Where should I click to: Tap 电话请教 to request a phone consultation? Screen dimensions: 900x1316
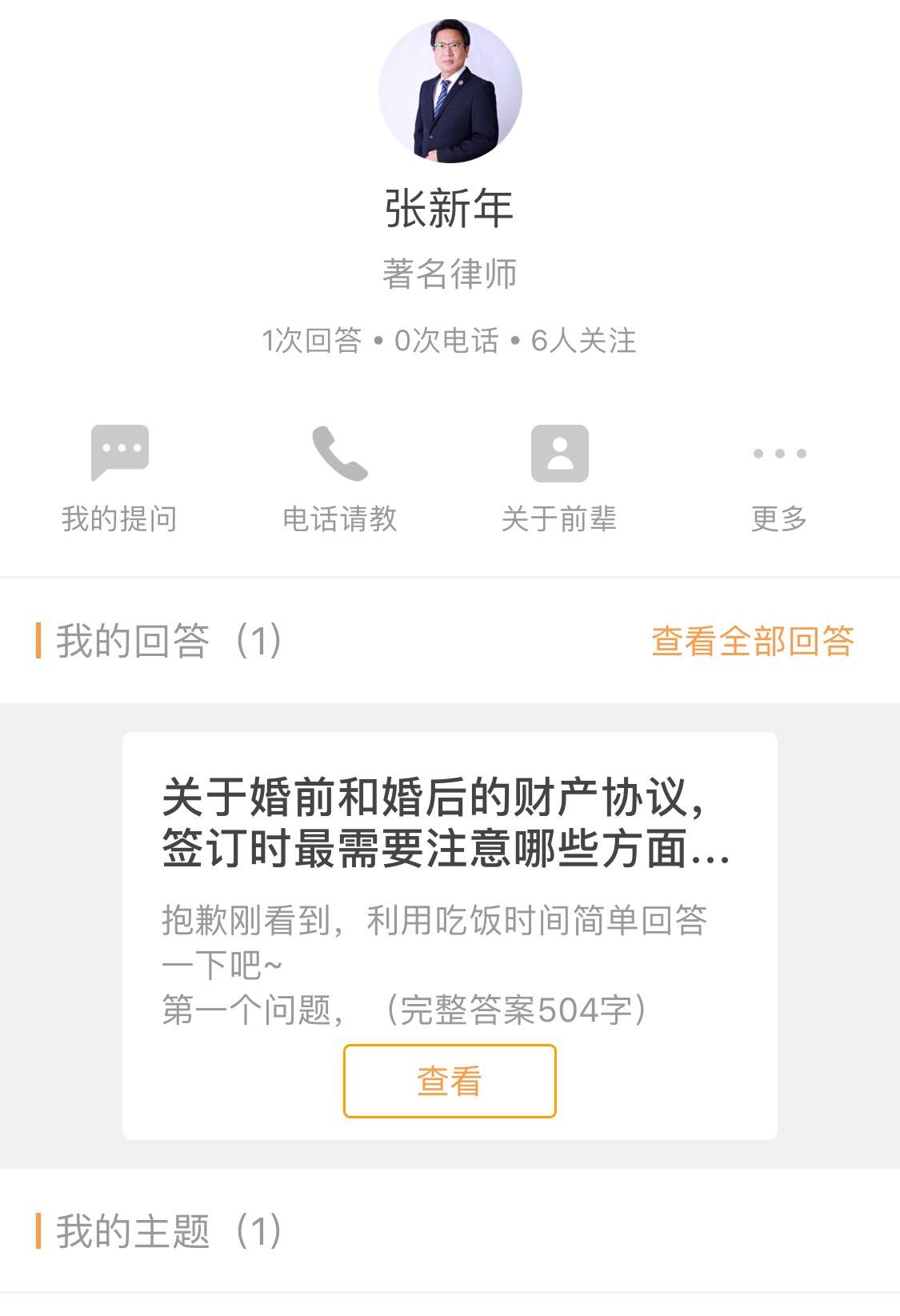click(x=339, y=478)
